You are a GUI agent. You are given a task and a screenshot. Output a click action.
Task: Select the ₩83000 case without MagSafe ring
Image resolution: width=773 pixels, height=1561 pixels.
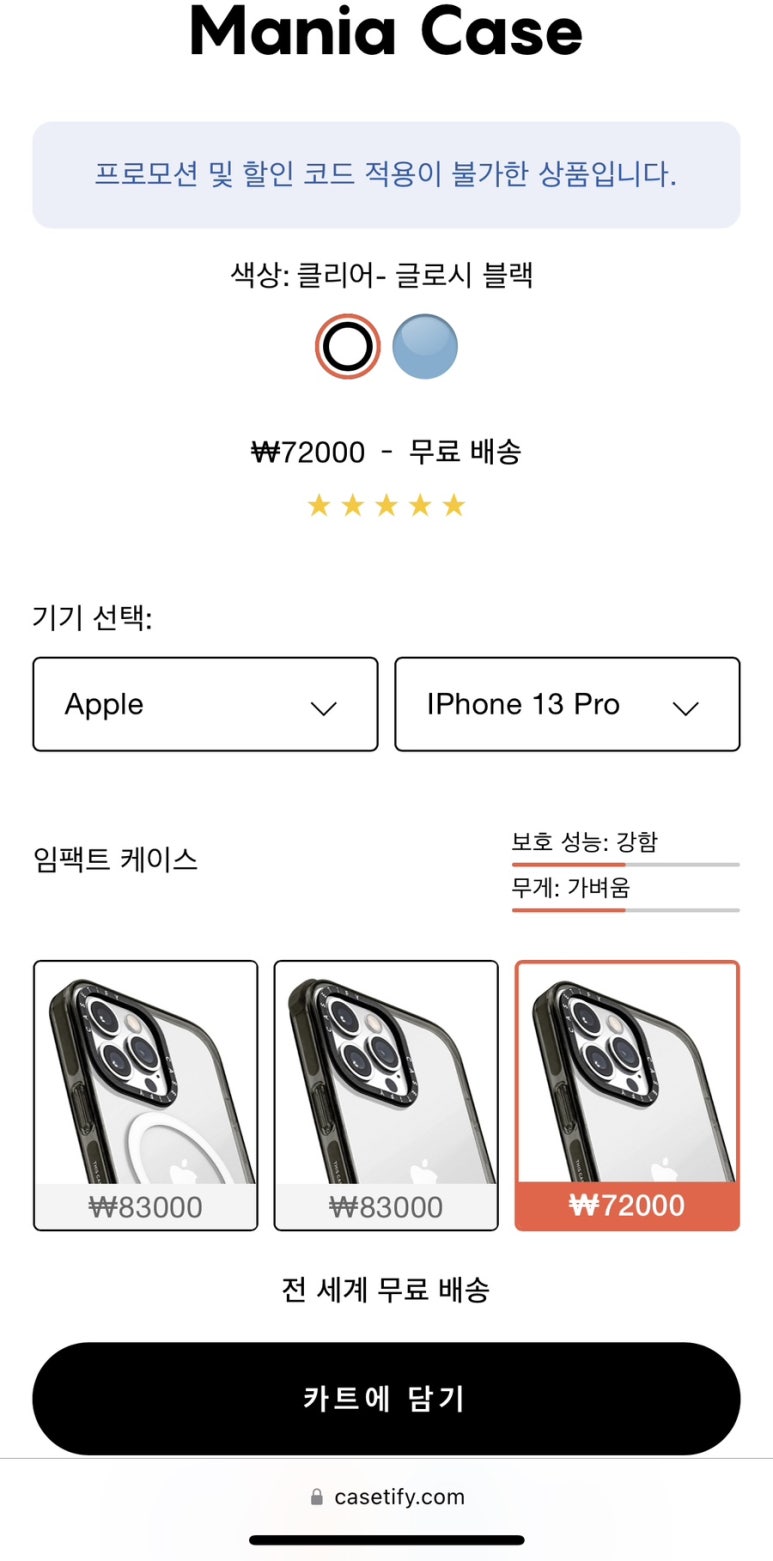point(386,1095)
